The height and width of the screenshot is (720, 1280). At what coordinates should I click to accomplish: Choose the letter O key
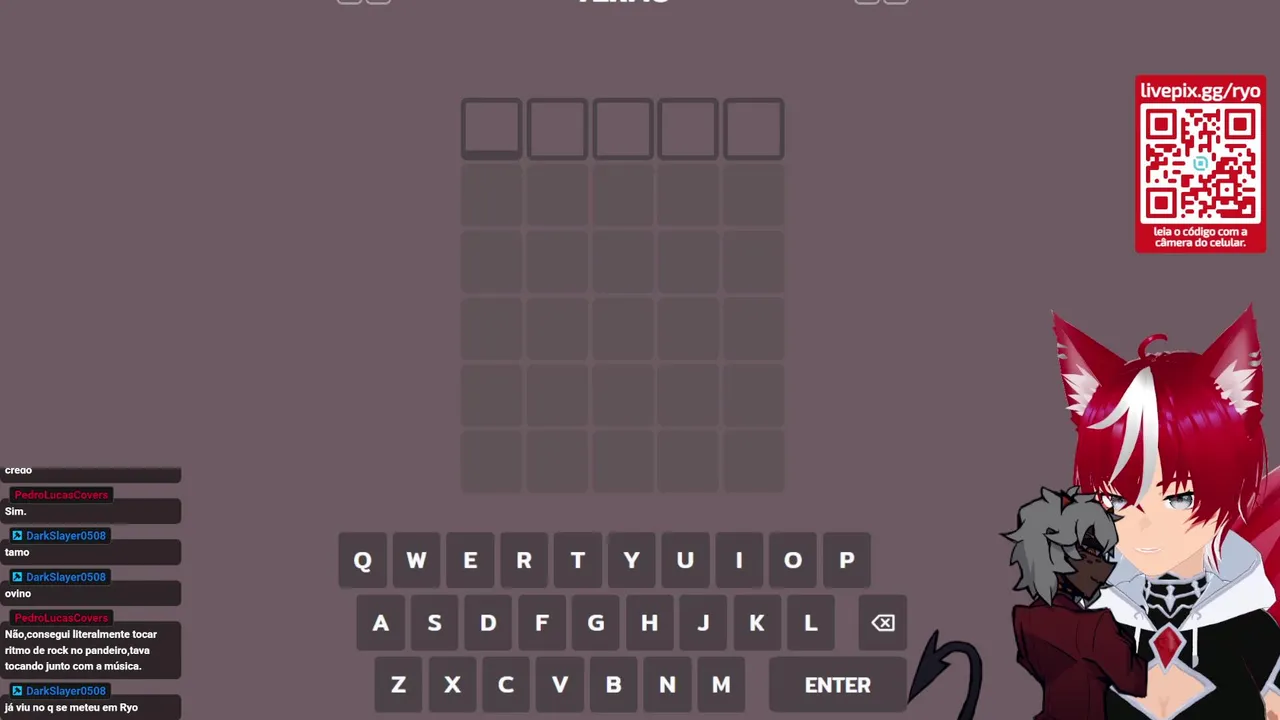pos(793,560)
